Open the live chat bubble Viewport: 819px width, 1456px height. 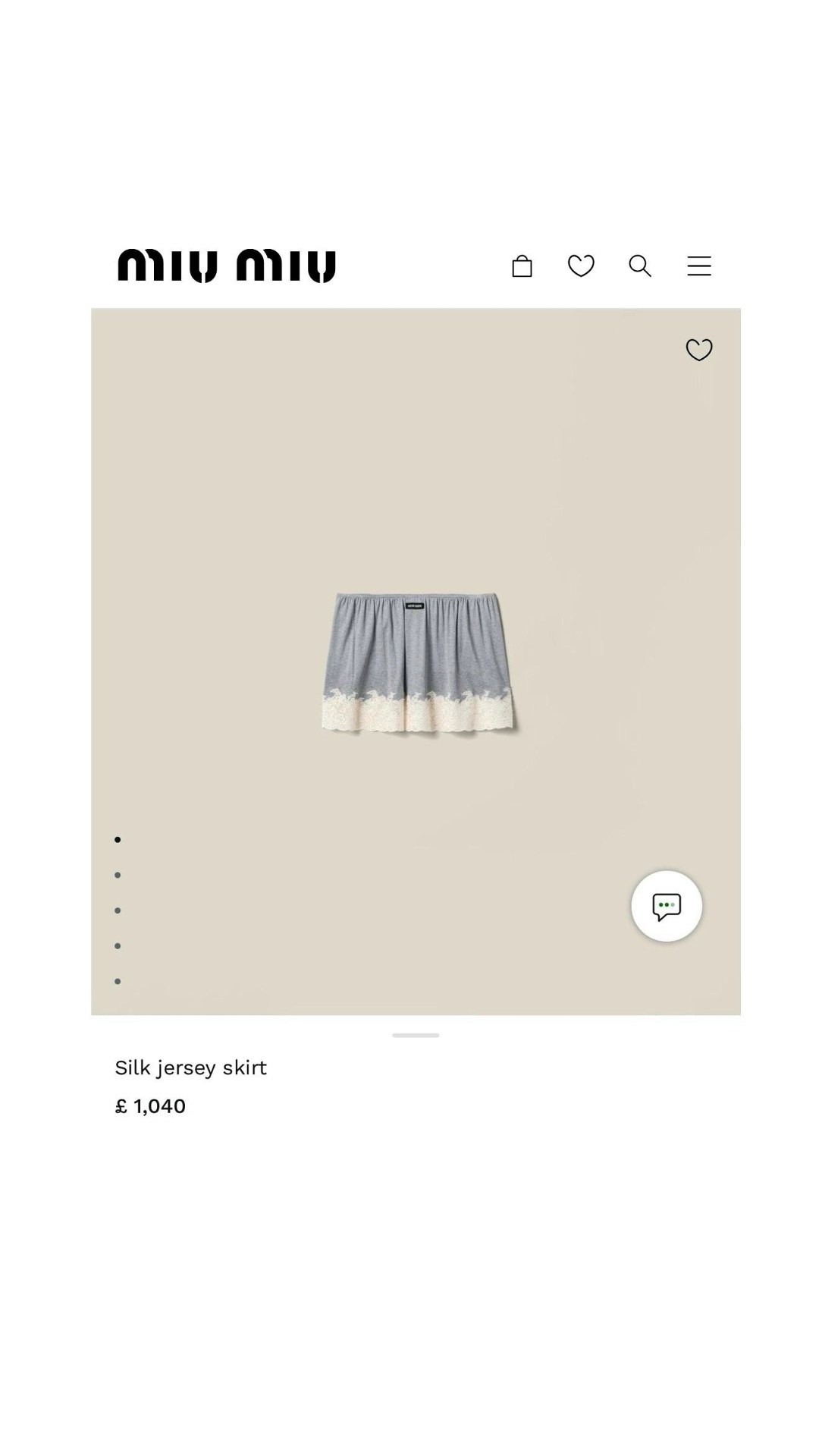click(667, 906)
